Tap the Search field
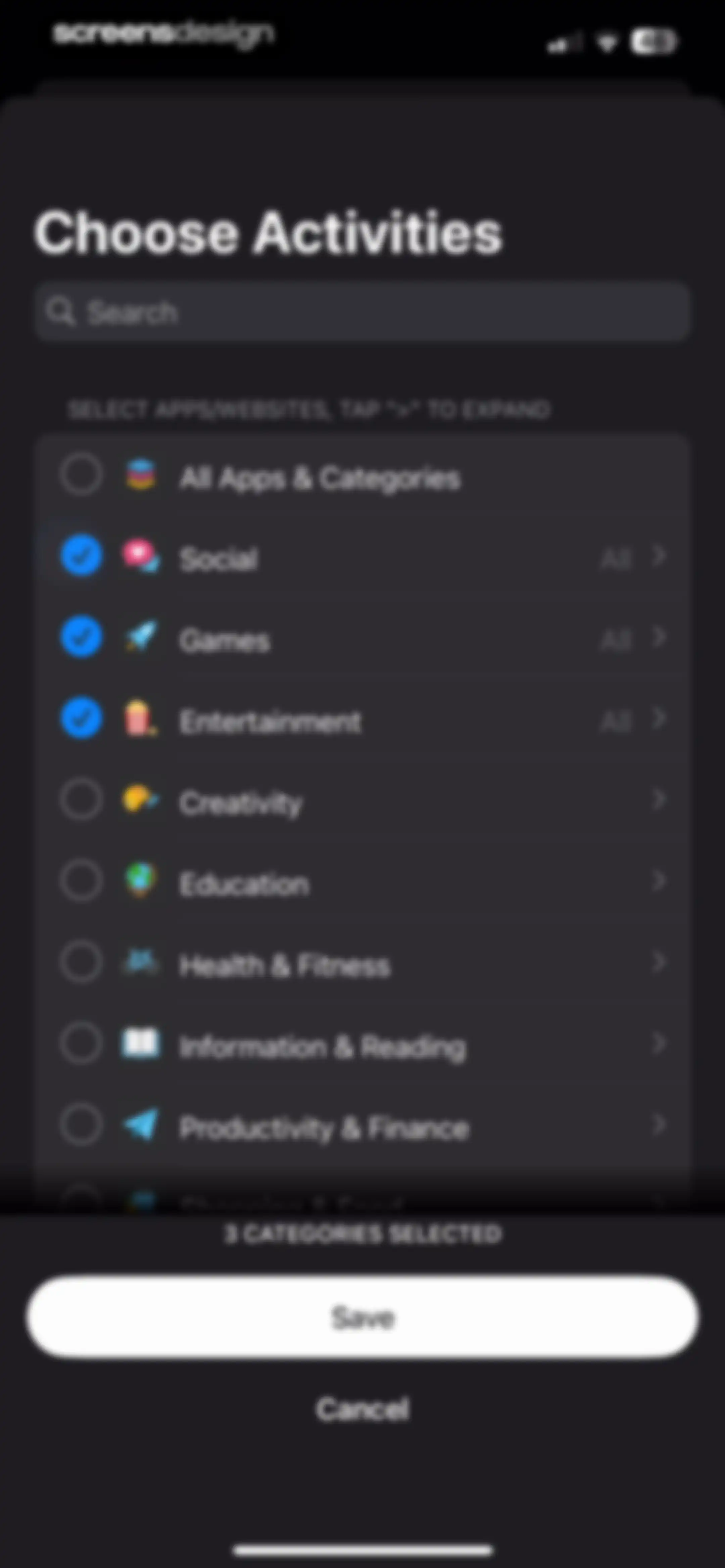 coord(362,312)
